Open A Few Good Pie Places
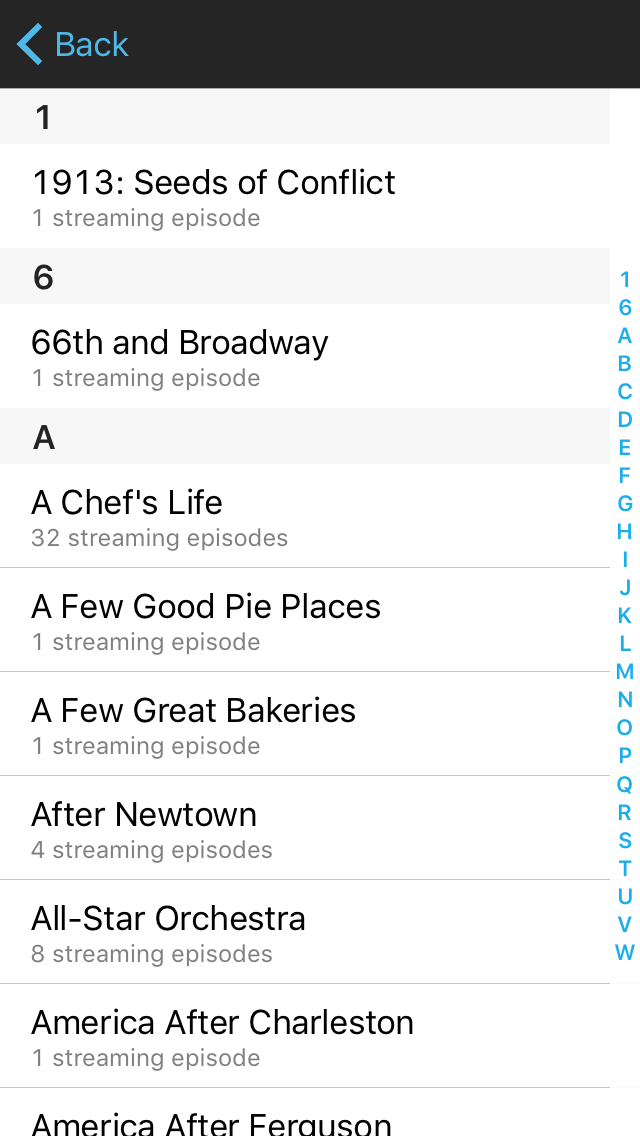This screenshot has width=640, height=1136. click(304, 620)
